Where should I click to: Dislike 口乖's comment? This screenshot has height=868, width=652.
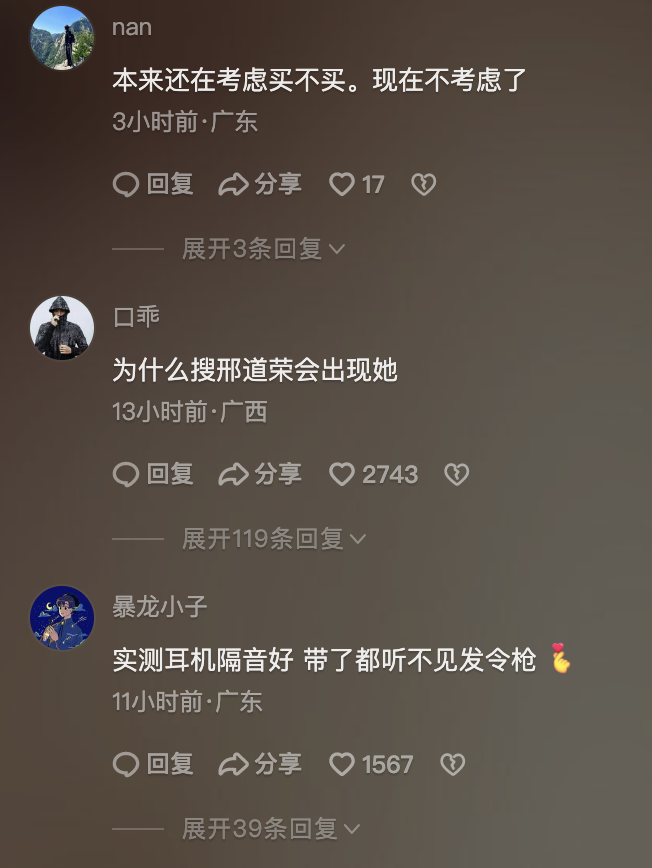(456, 475)
